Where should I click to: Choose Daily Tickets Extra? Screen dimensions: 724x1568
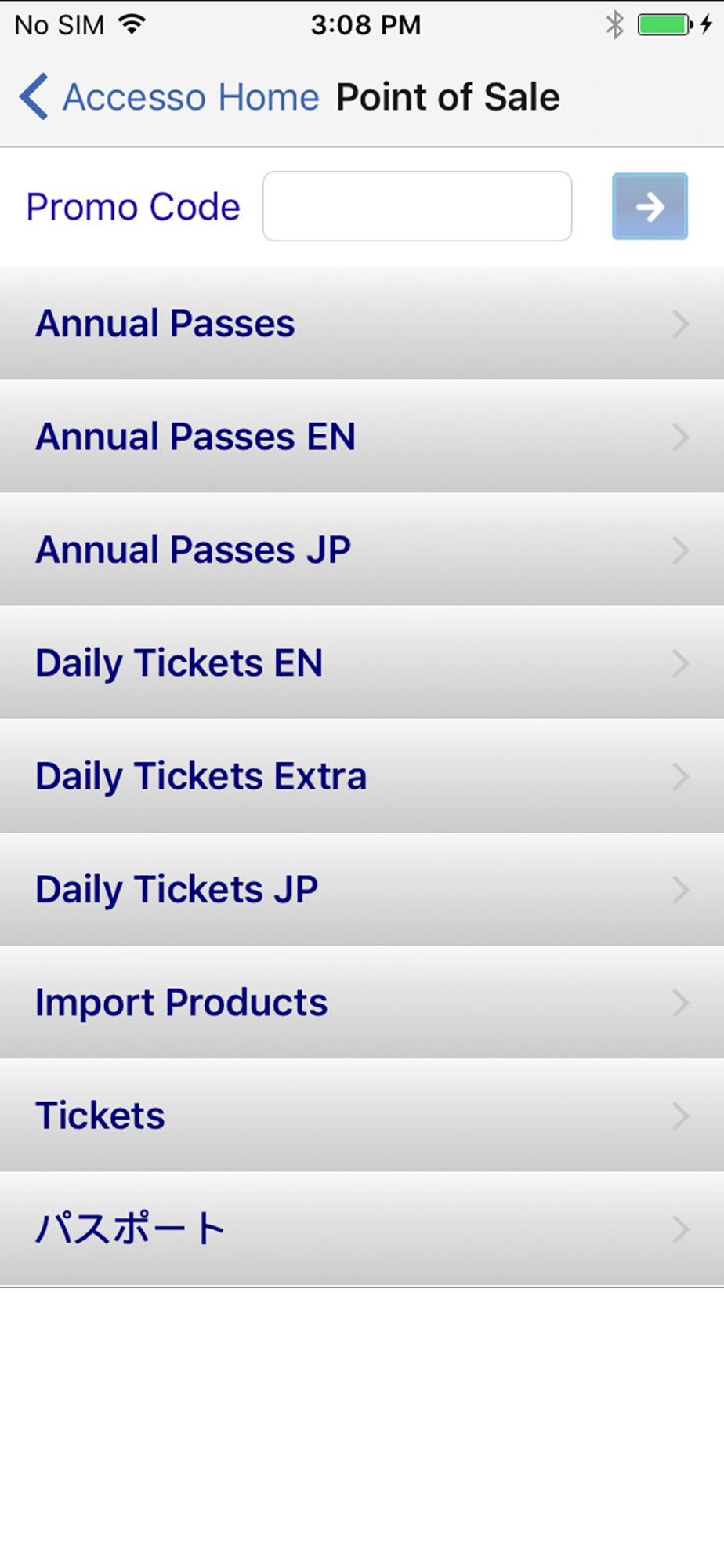[x=362, y=776]
